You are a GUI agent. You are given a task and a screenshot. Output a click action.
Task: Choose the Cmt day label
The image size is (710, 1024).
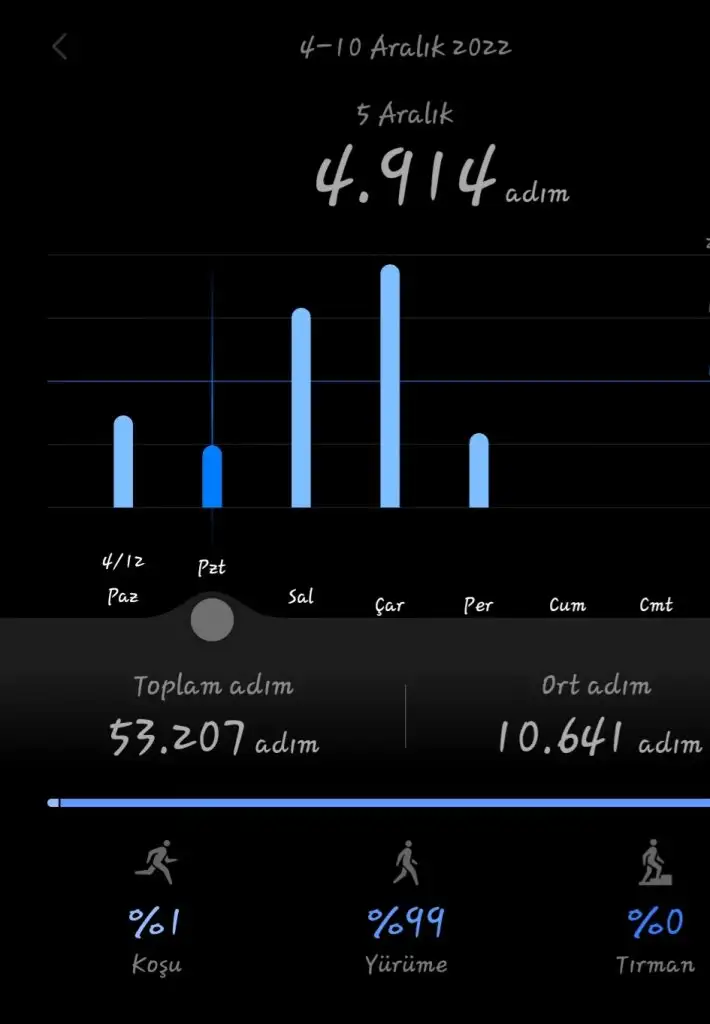tap(656, 605)
